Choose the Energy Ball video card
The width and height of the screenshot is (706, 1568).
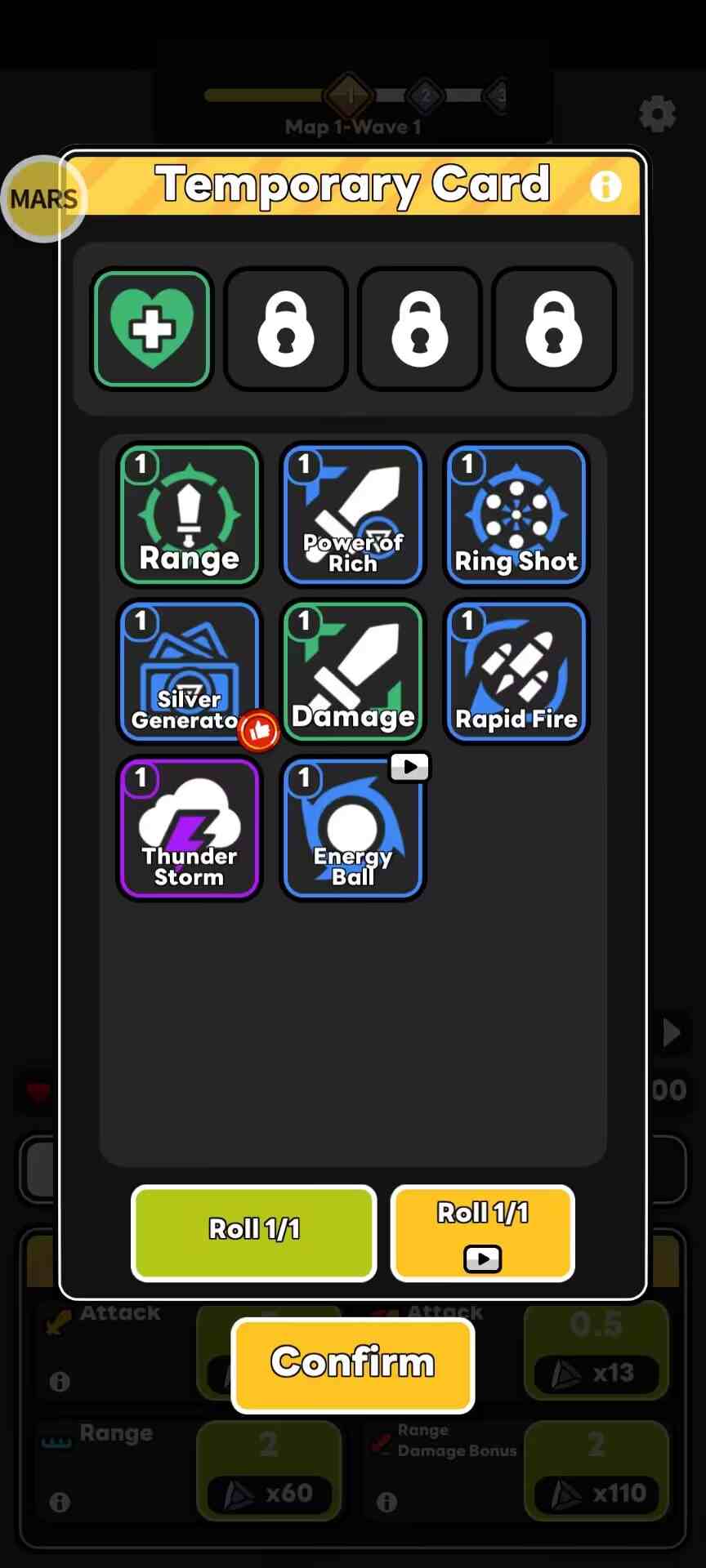(352, 828)
